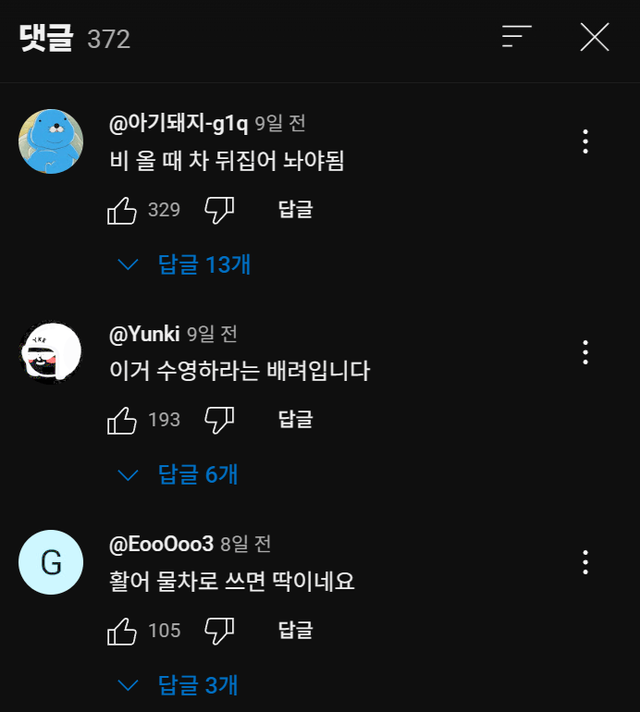
Task: Dislike the comment by @아기돼지-g1q
Action: (x=219, y=210)
